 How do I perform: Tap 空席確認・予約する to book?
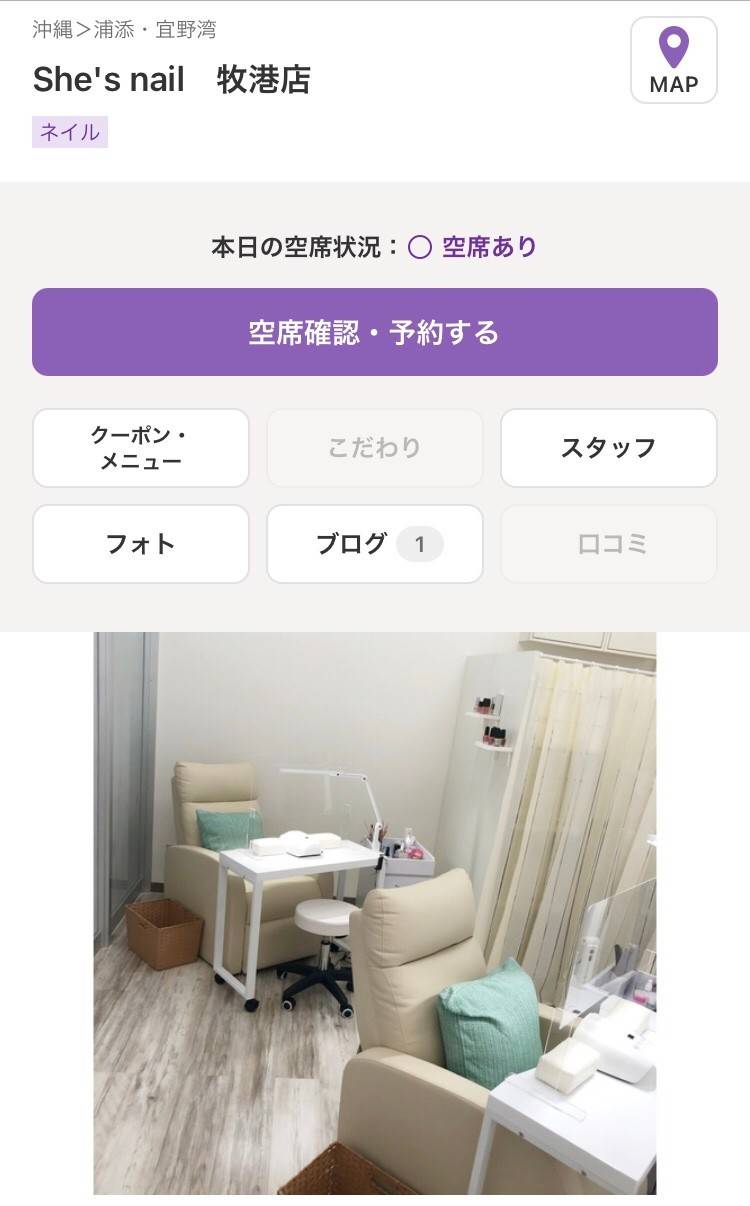[374, 332]
